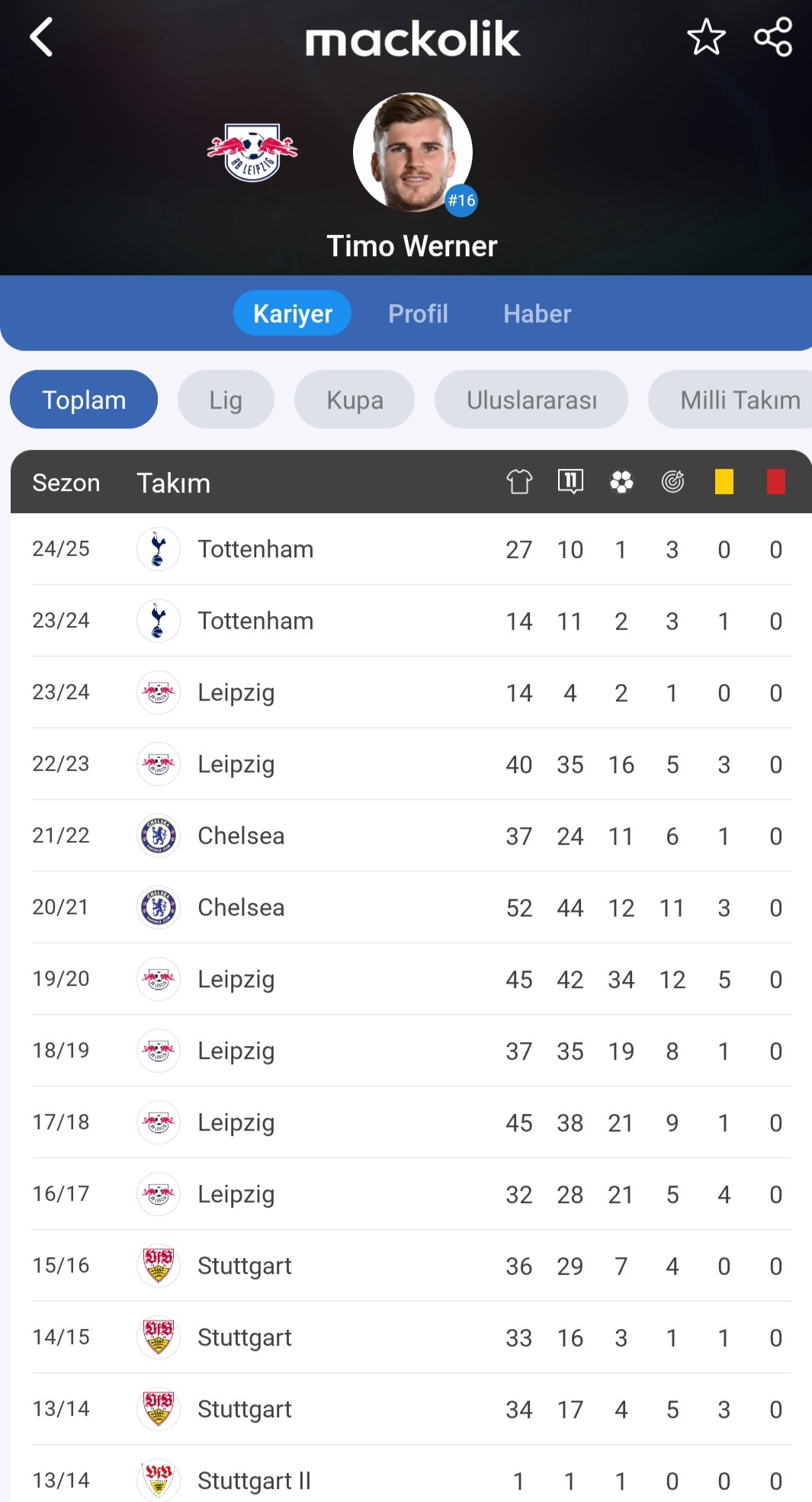Viewport: 812px width, 1502px height.
Task: Switch to the Profil tab
Action: [x=418, y=313]
